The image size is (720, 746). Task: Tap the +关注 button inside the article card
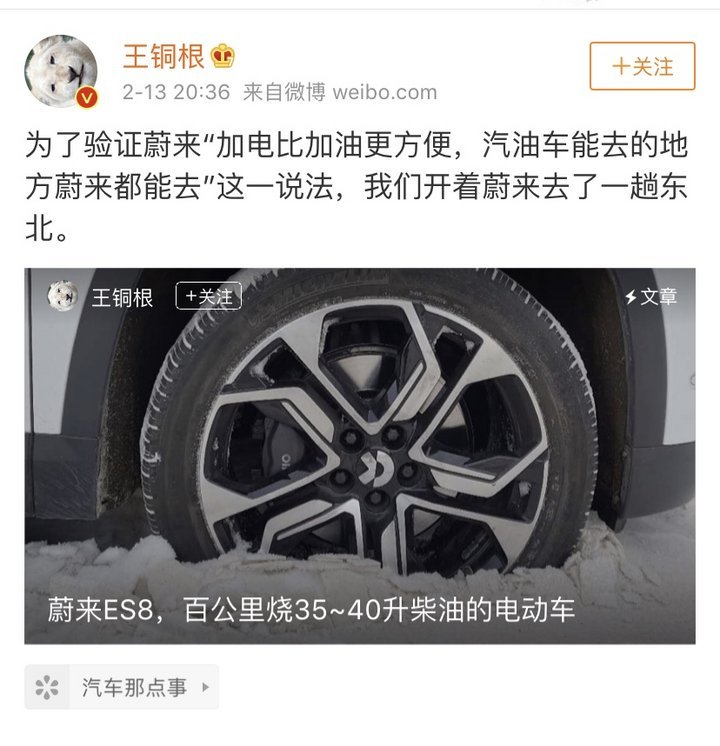click(208, 297)
